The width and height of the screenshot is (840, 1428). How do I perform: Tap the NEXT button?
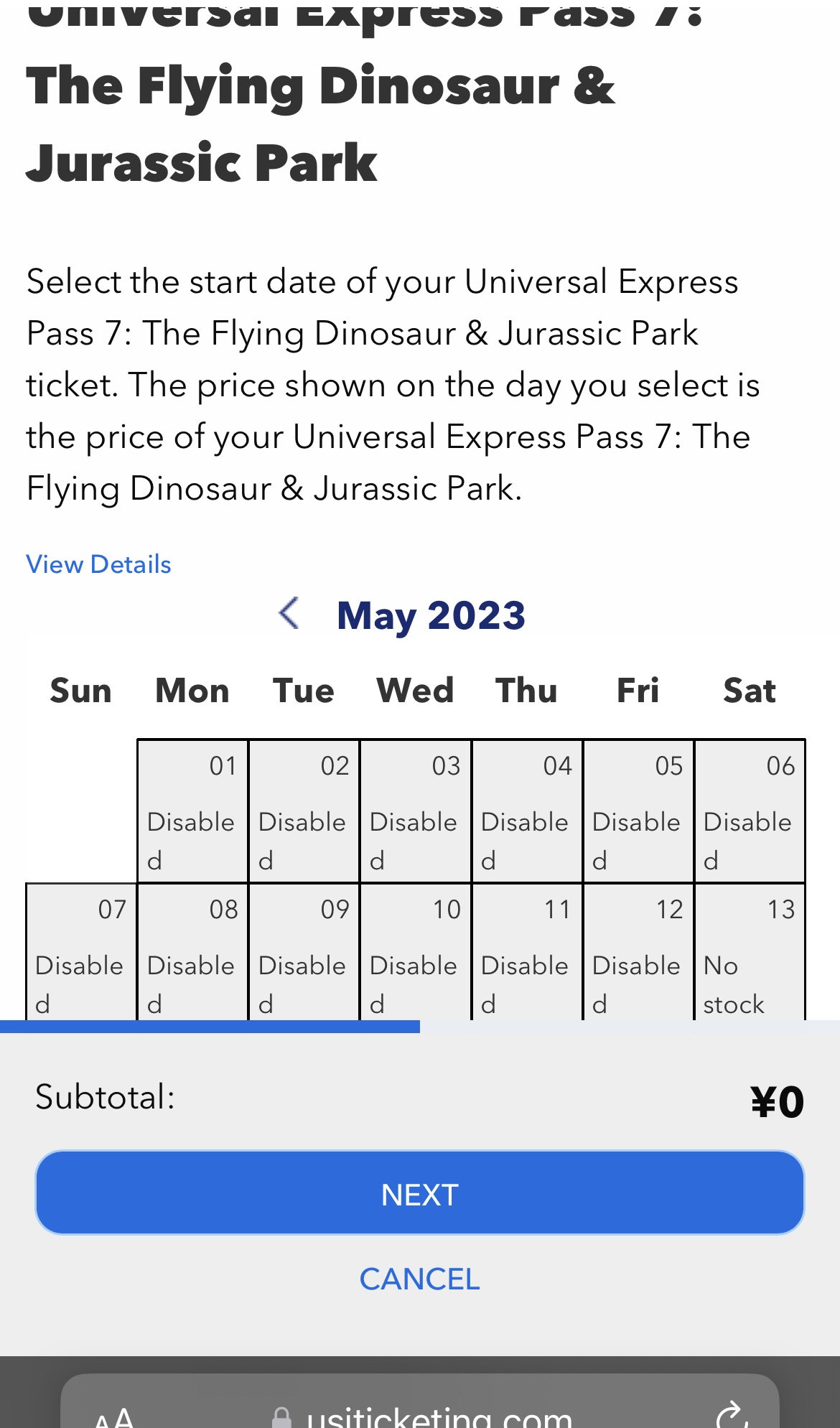coord(419,1194)
